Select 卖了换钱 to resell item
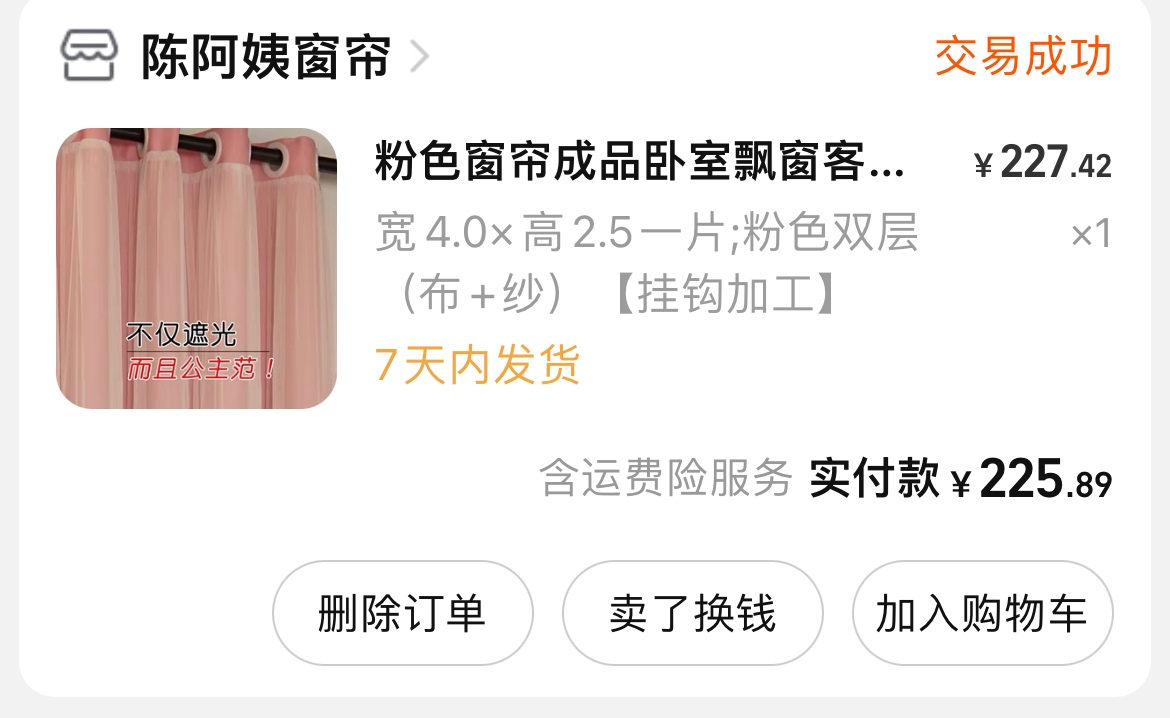 (x=692, y=613)
